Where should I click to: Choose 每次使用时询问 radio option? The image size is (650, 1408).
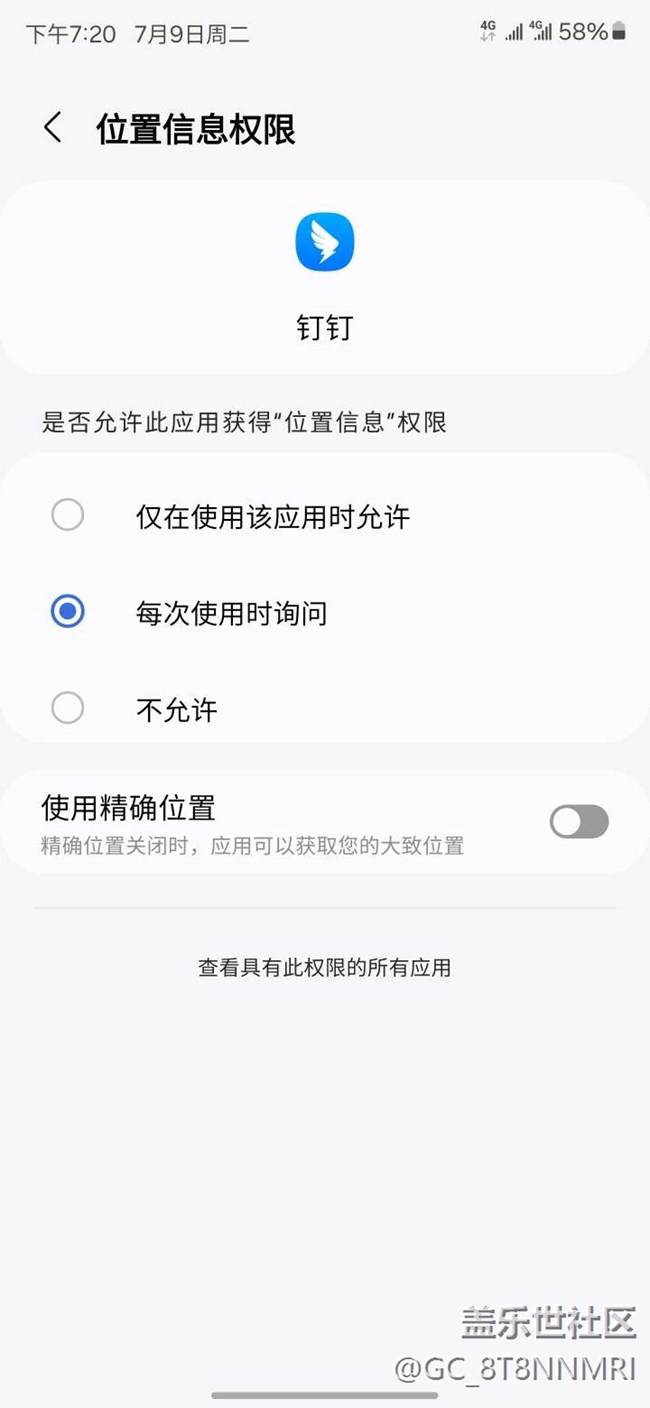(x=68, y=612)
